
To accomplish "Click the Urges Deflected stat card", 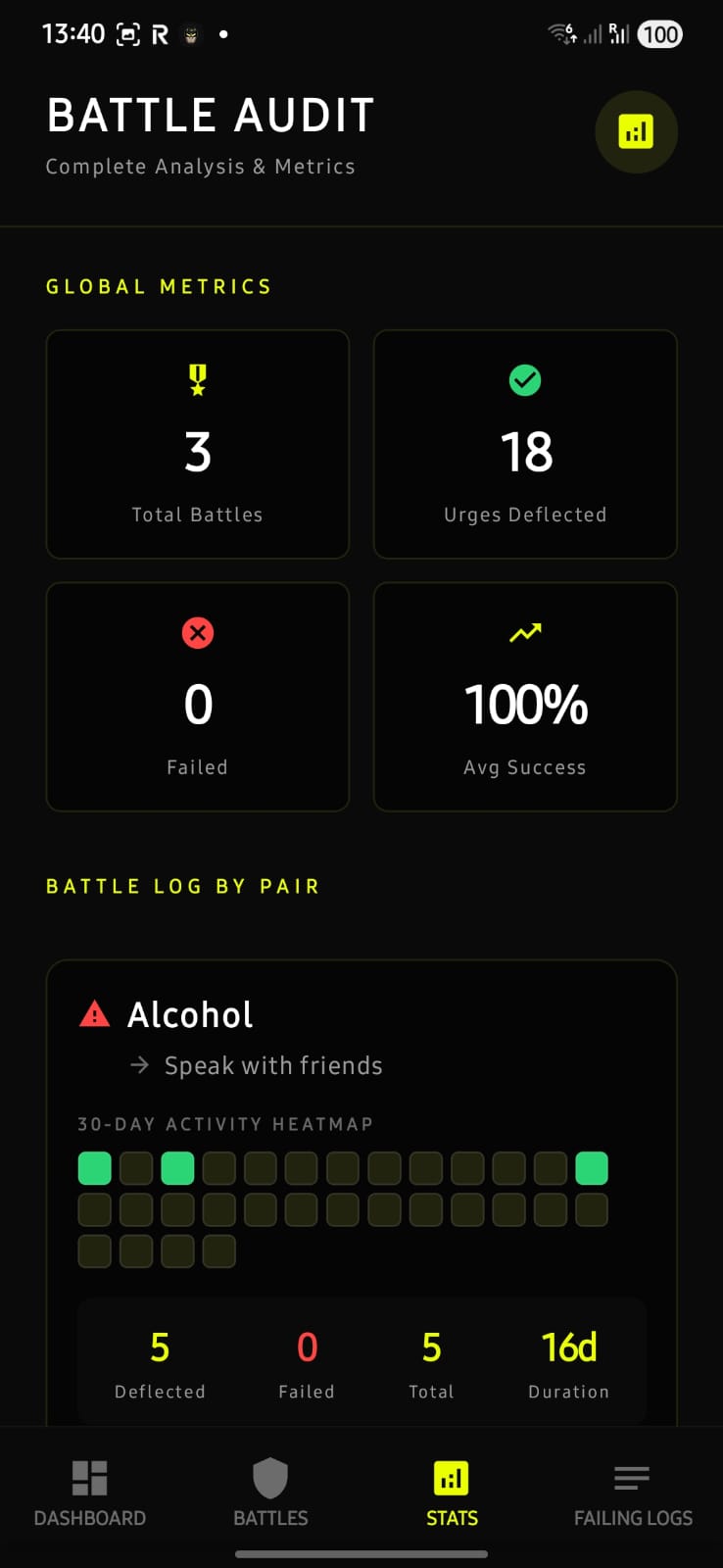I will pos(525,444).
